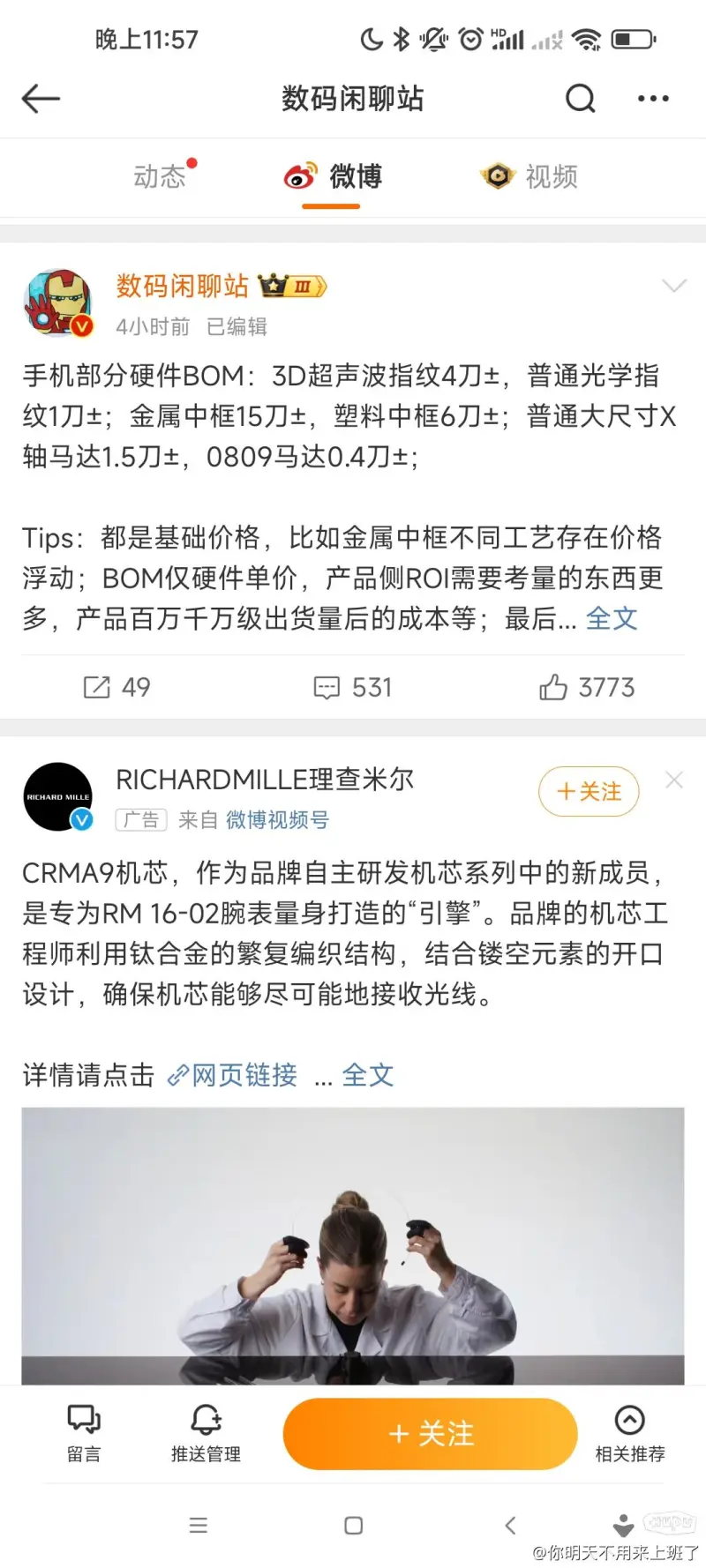This screenshot has width=706, height=1568.
Task: Like the BOM post with 3773 likes
Action: tap(587, 687)
